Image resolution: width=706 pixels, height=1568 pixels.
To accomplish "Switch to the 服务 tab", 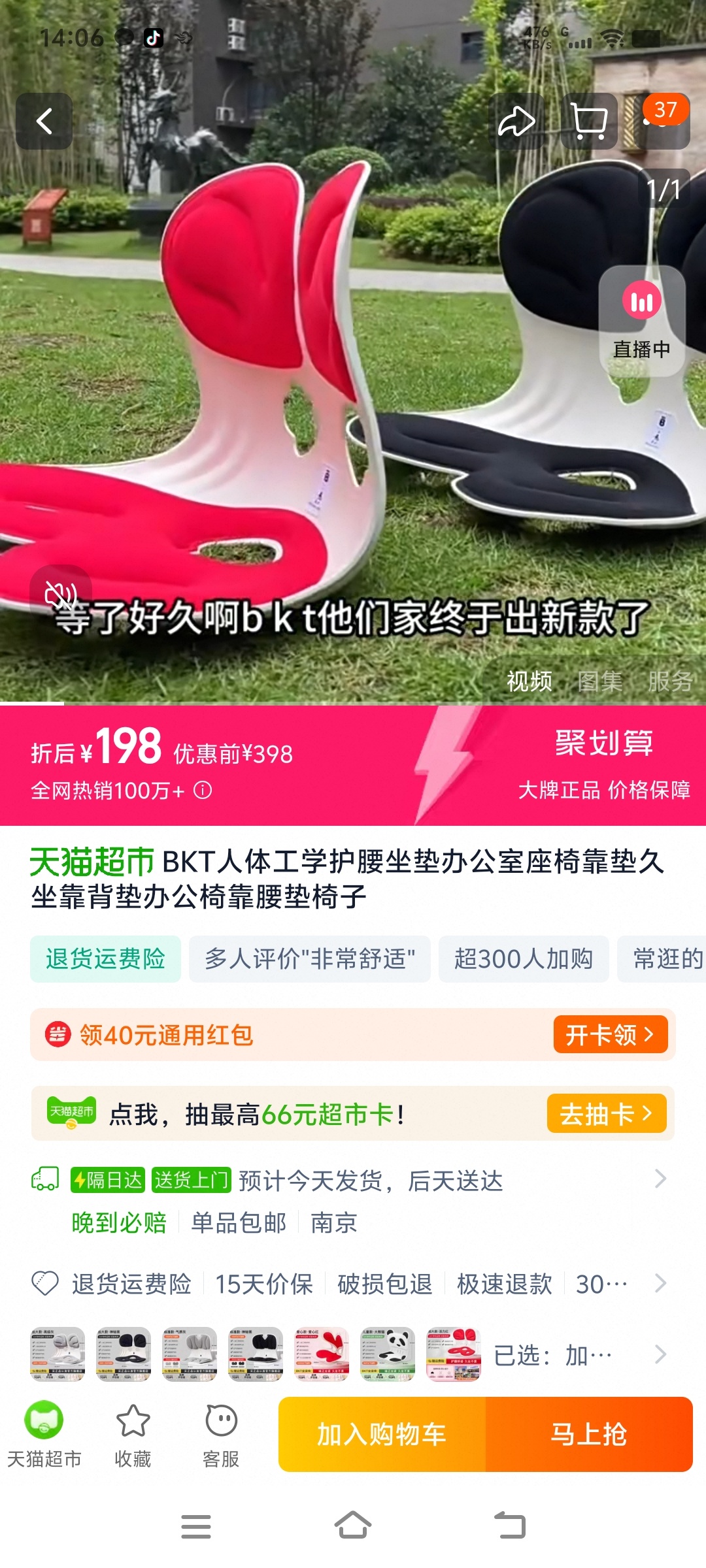I will click(x=669, y=681).
